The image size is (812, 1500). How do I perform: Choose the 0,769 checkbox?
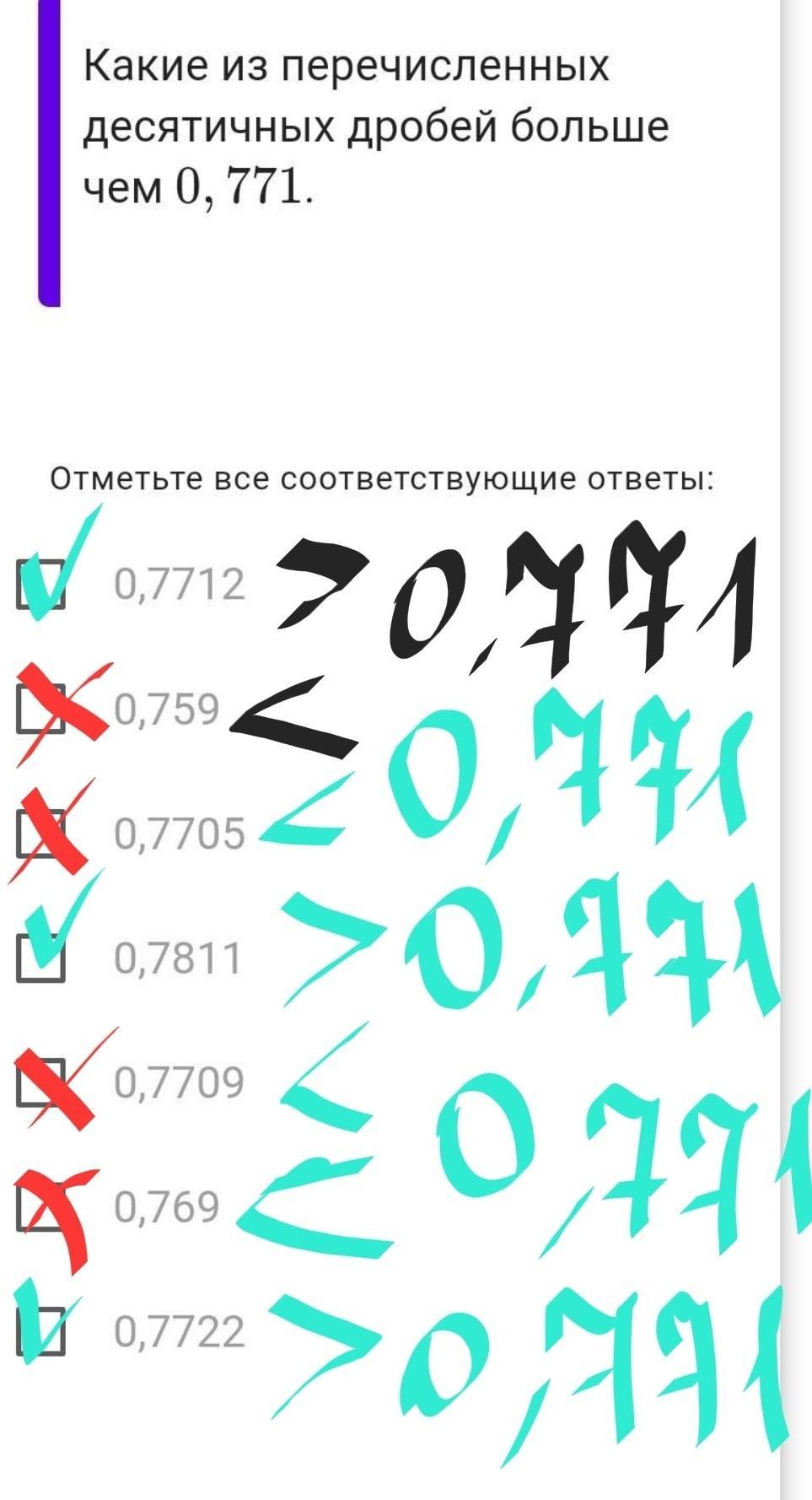click(x=40, y=1206)
